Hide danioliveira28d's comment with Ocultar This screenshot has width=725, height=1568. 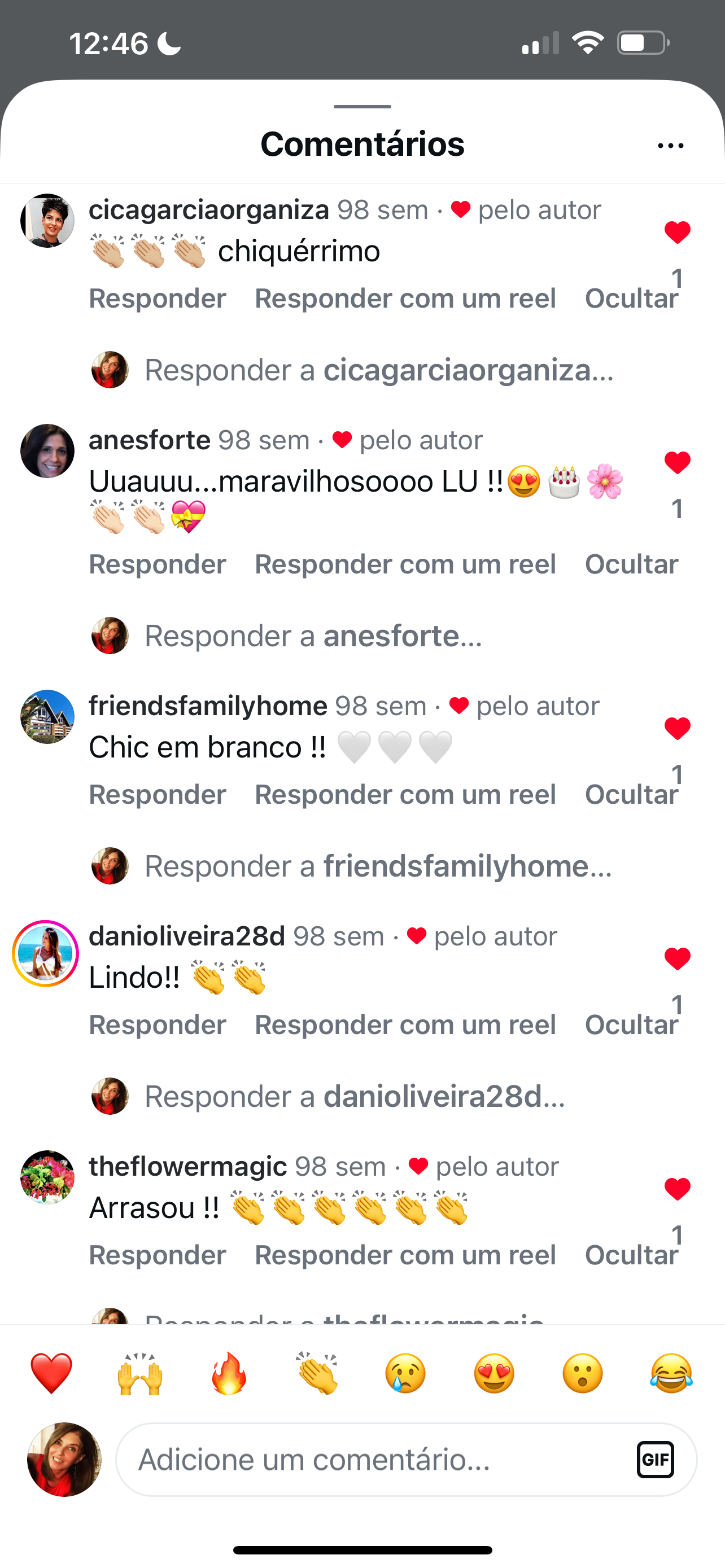(631, 1025)
